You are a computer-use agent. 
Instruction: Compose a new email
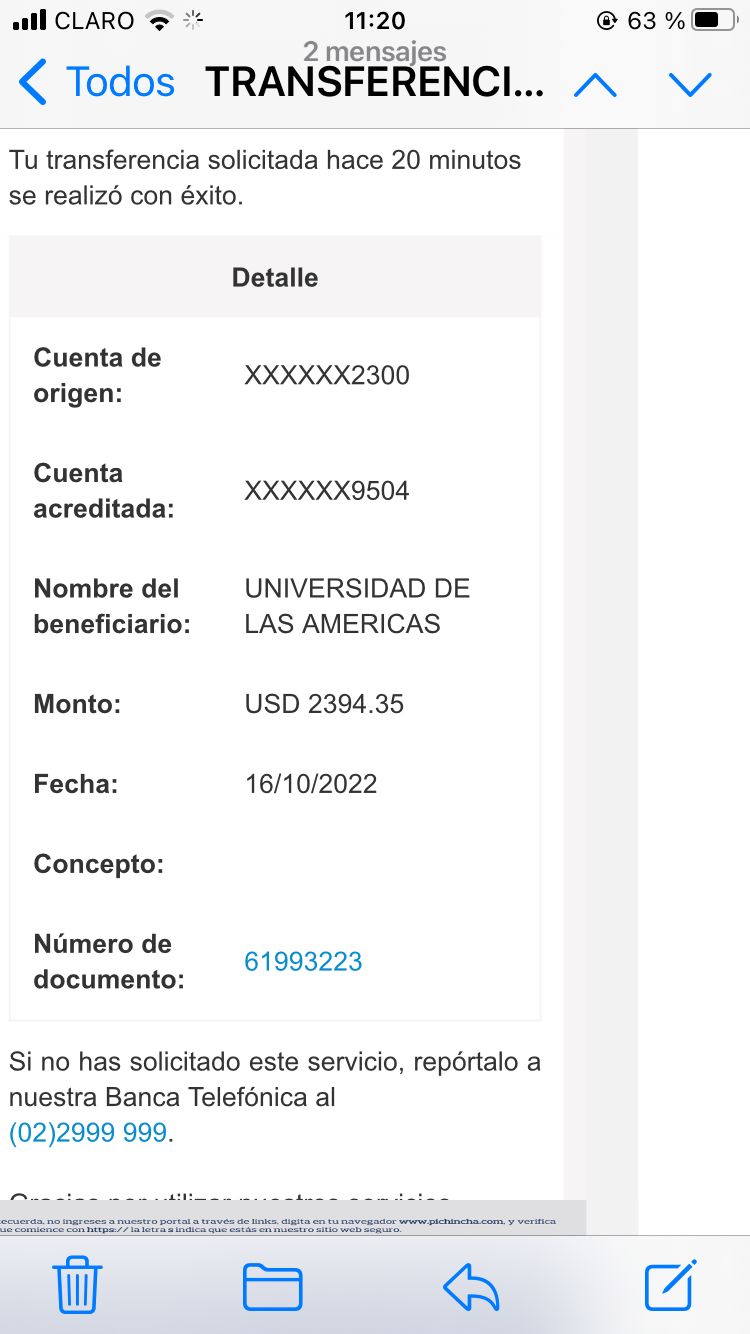tap(669, 1285)
